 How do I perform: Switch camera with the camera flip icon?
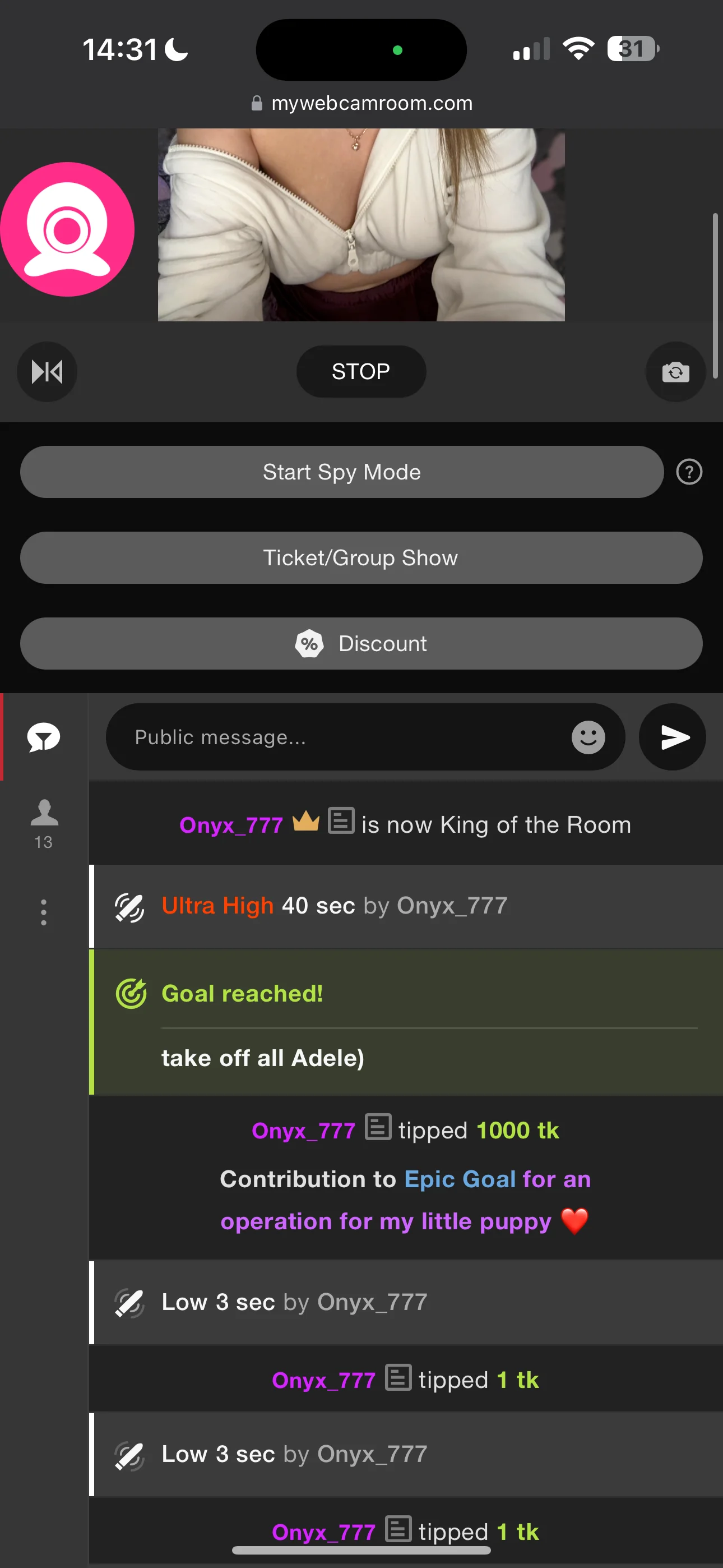tap(675, 371)
